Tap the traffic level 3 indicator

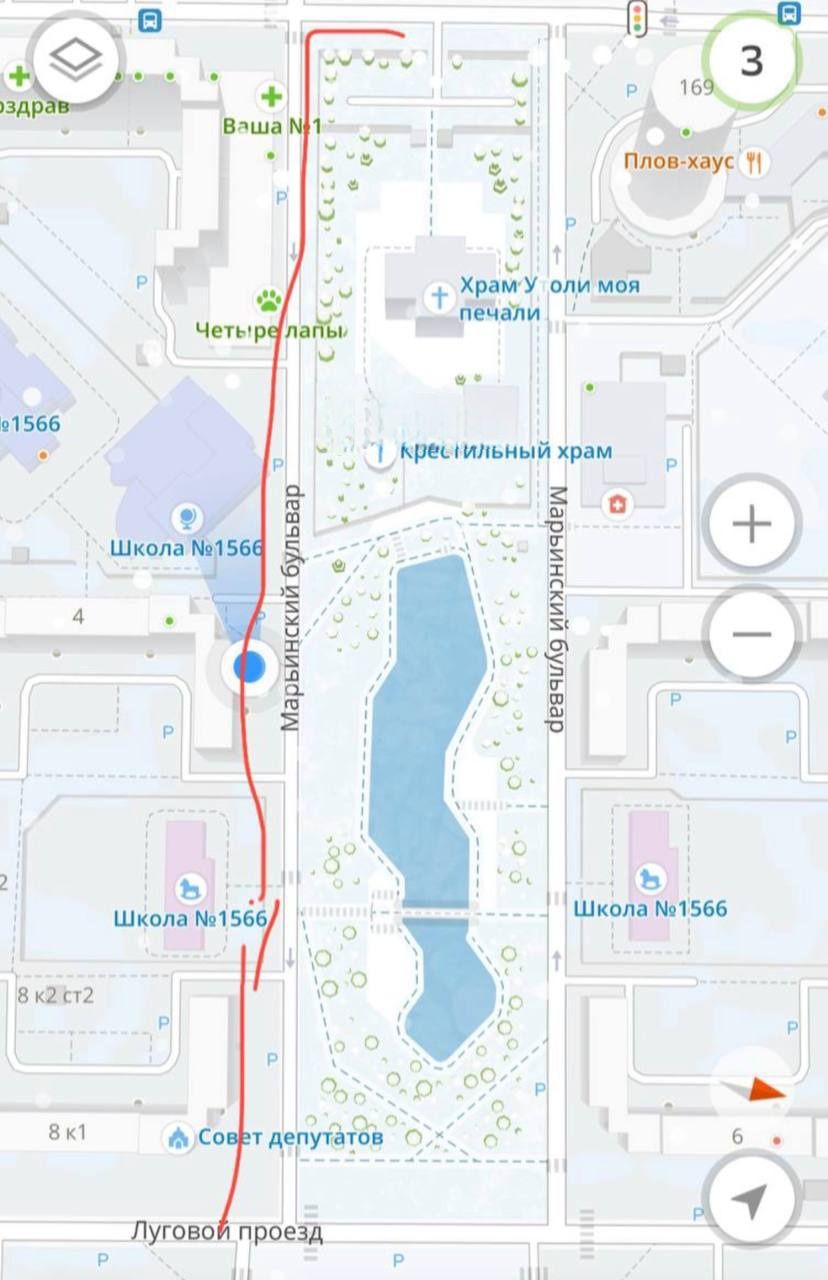[750, 62]
